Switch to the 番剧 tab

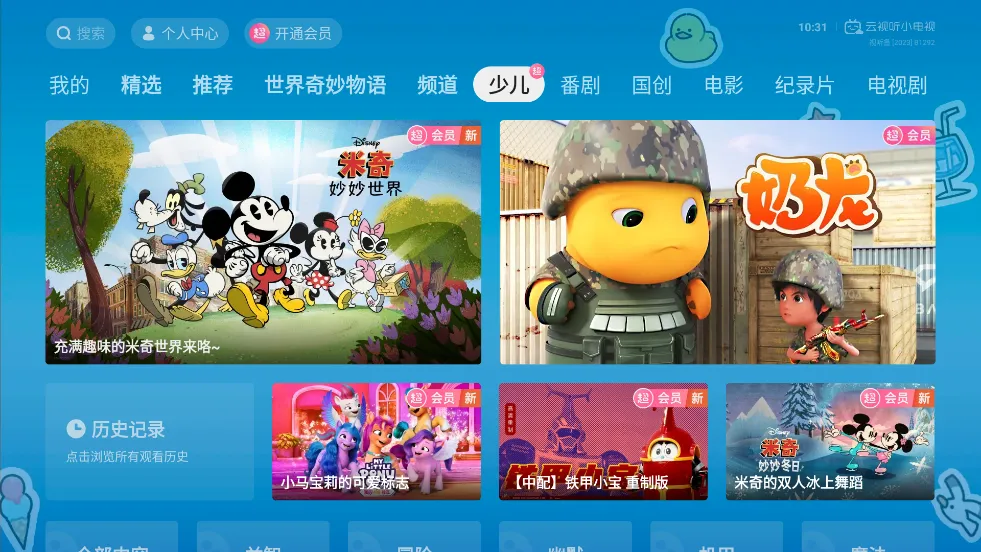tap(580, 85)
